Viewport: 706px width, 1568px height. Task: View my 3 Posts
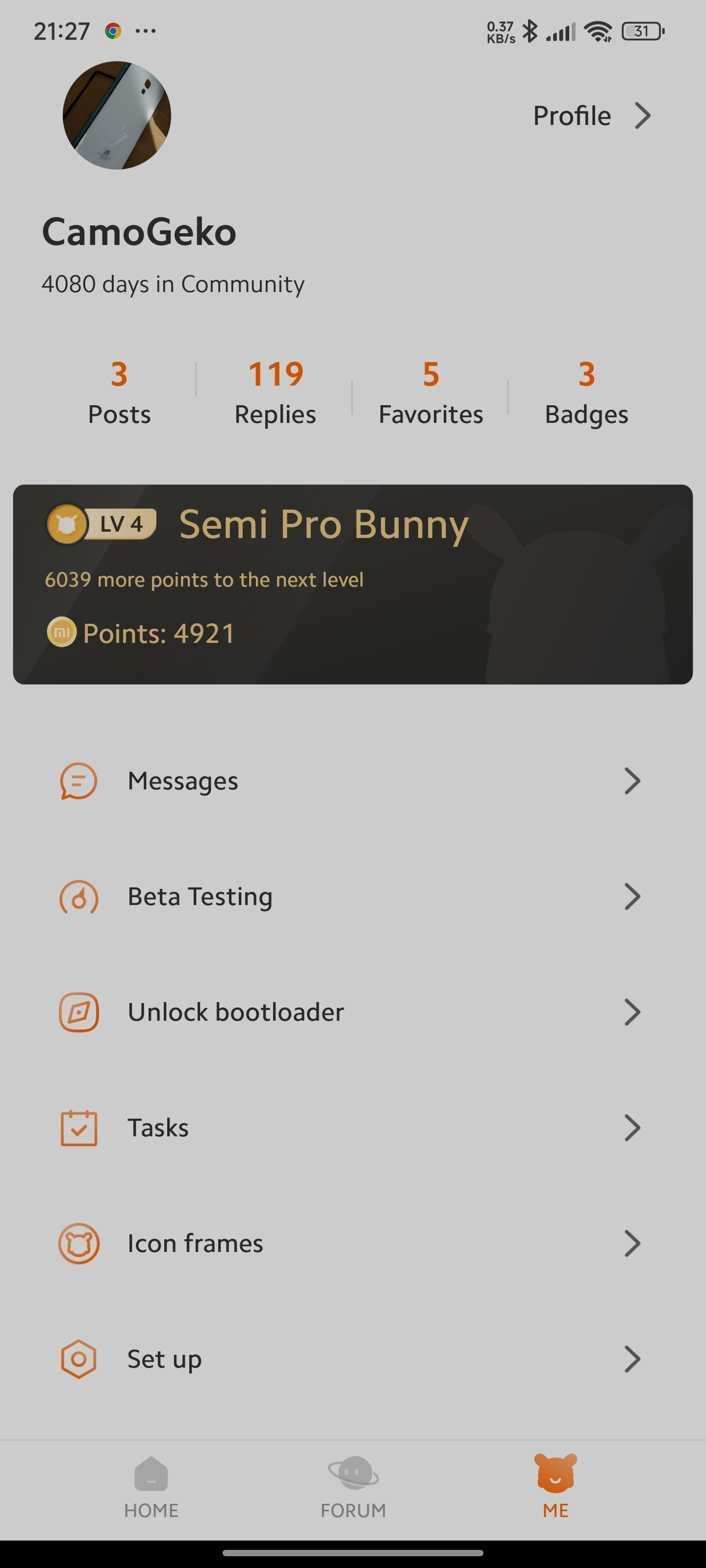(120, 392)
